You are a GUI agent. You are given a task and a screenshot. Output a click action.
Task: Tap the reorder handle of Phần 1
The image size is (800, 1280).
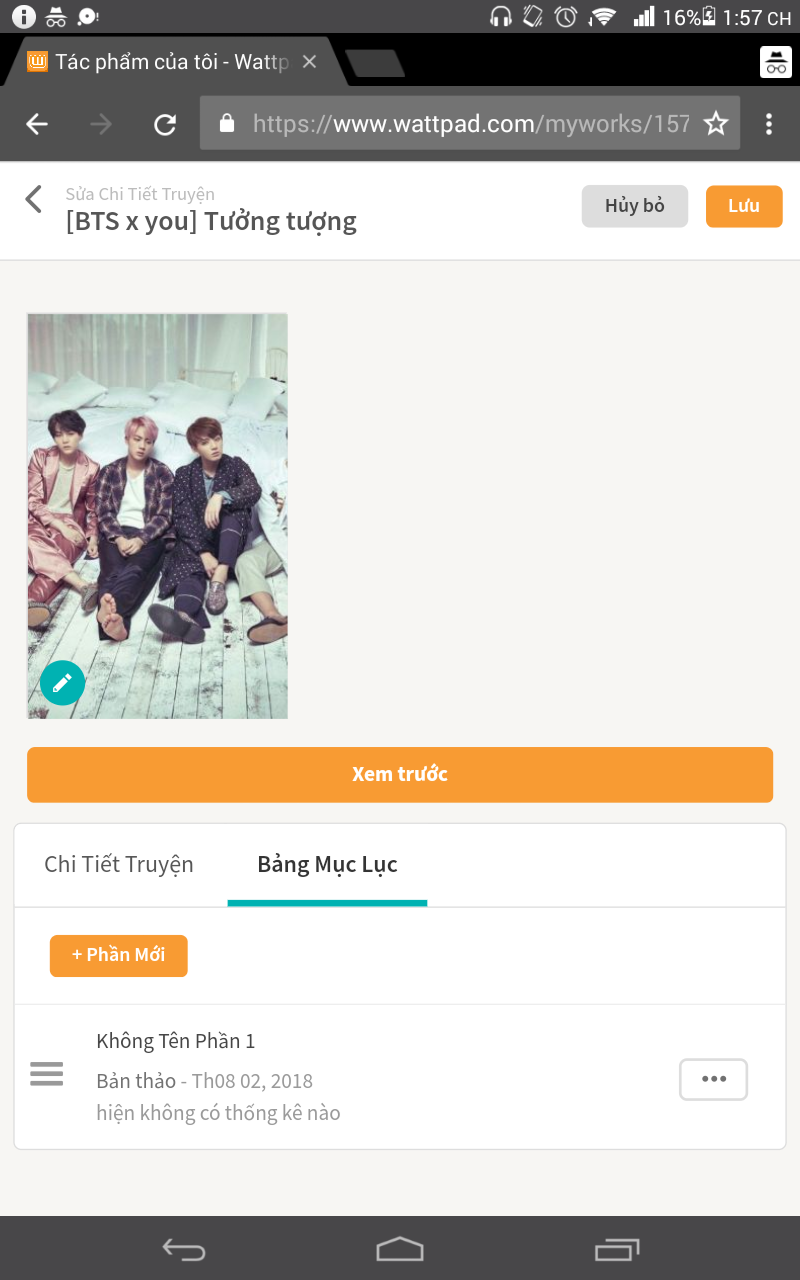47,1074
